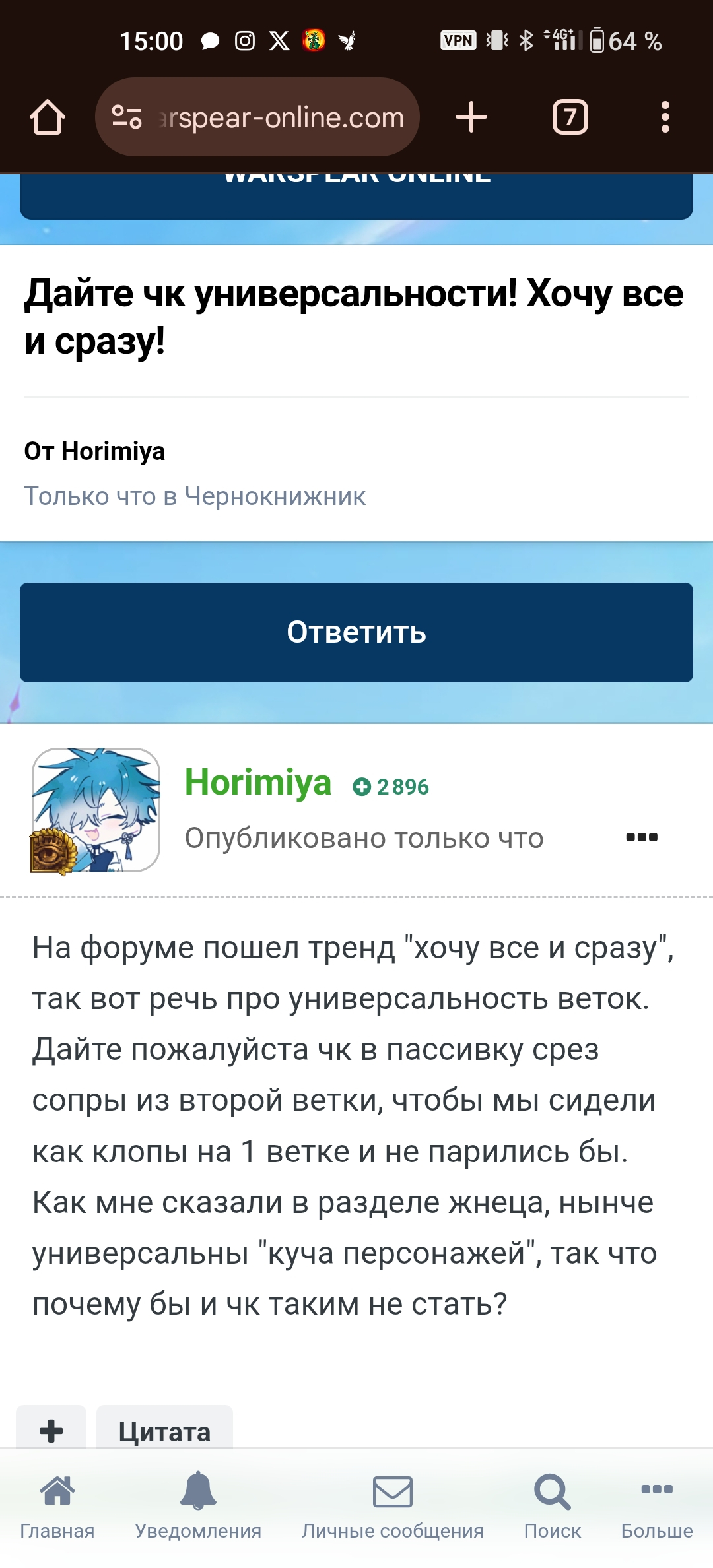Open the Опубликовано только что timestamp link
The width and height of the screenshot is (713, 1568).
click(364, 838)
